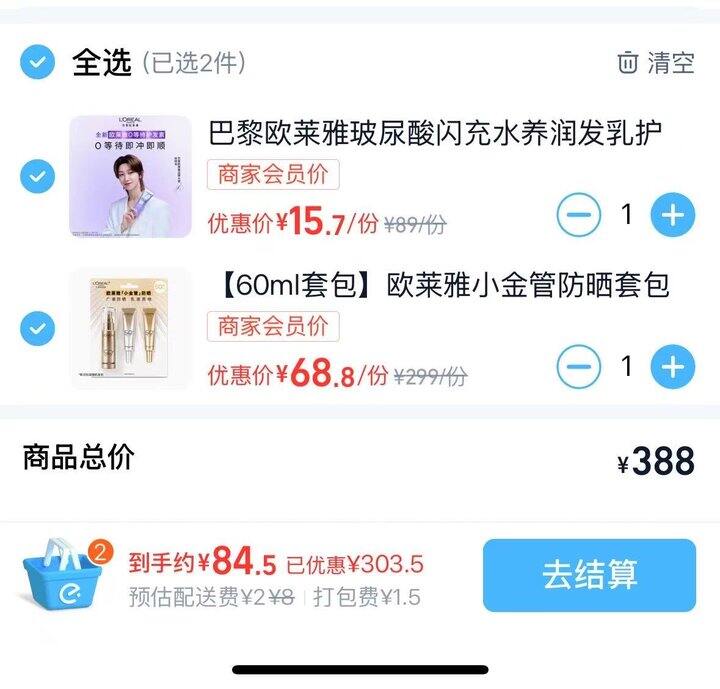Decrease quantity of 小金管防晒套包
The height and width of the screenshot is (689, 720).
point(579,367)
